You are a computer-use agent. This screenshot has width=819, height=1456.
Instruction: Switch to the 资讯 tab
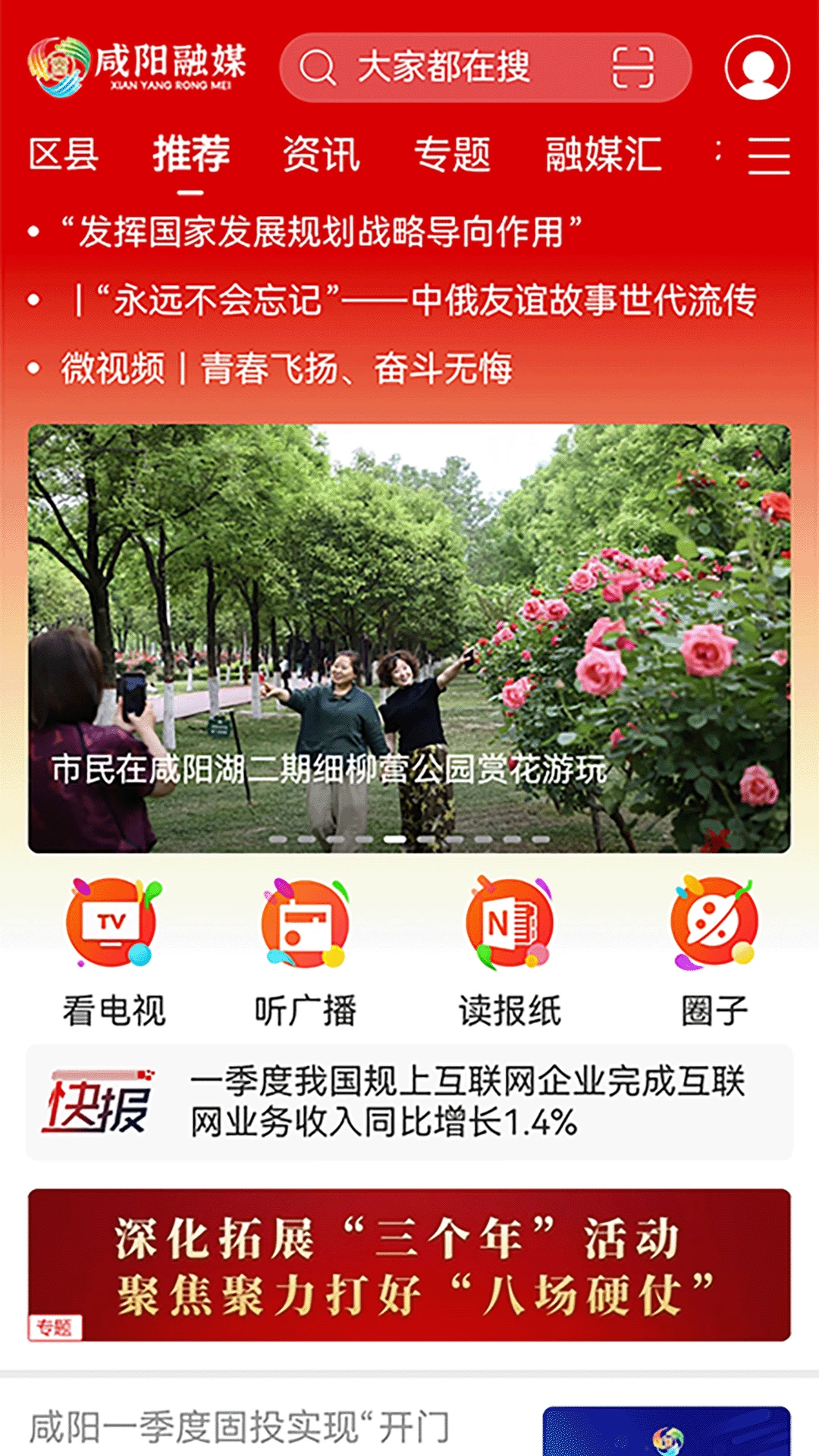tap(322, 155)
